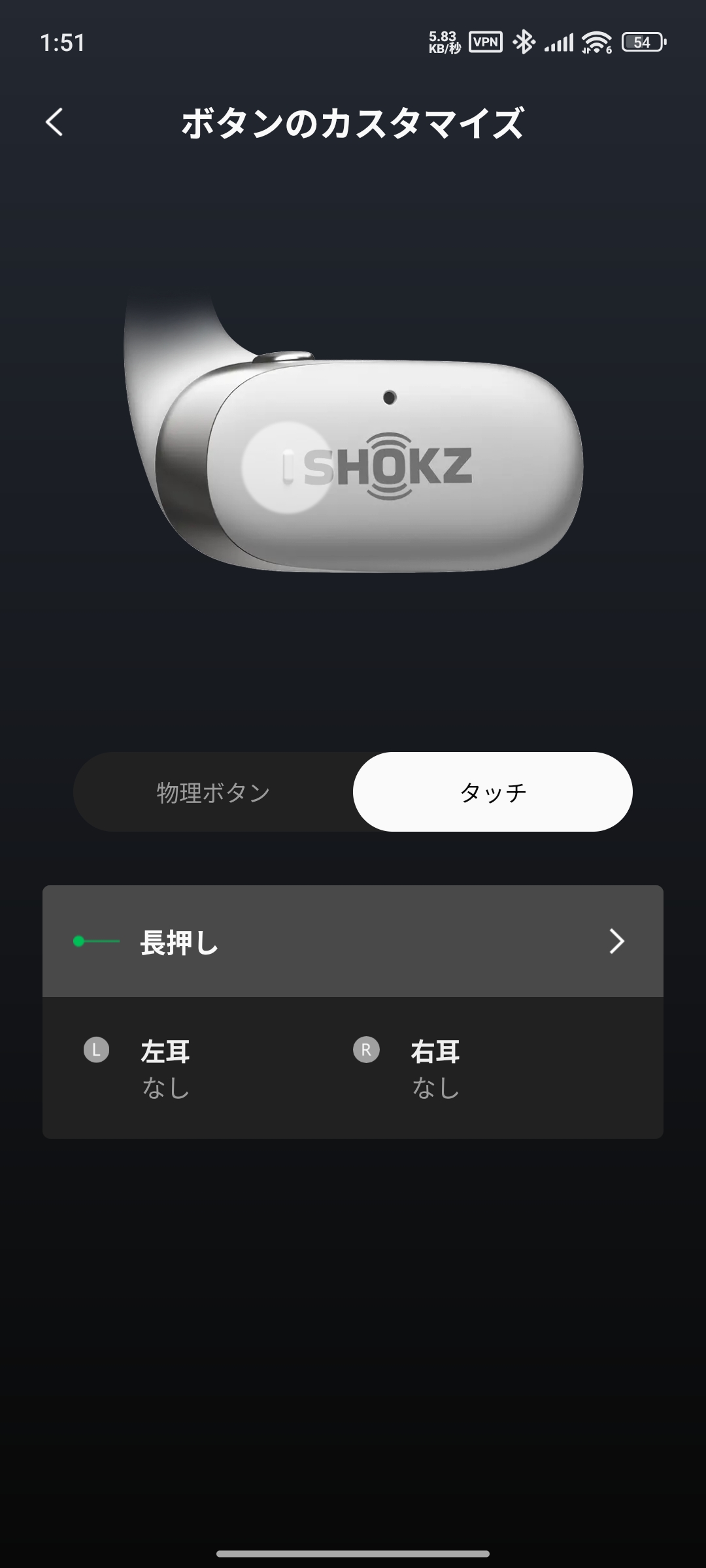Switch to the 物理ボタン tab
Screen dimensions: 706x1568
pos(213,792)
